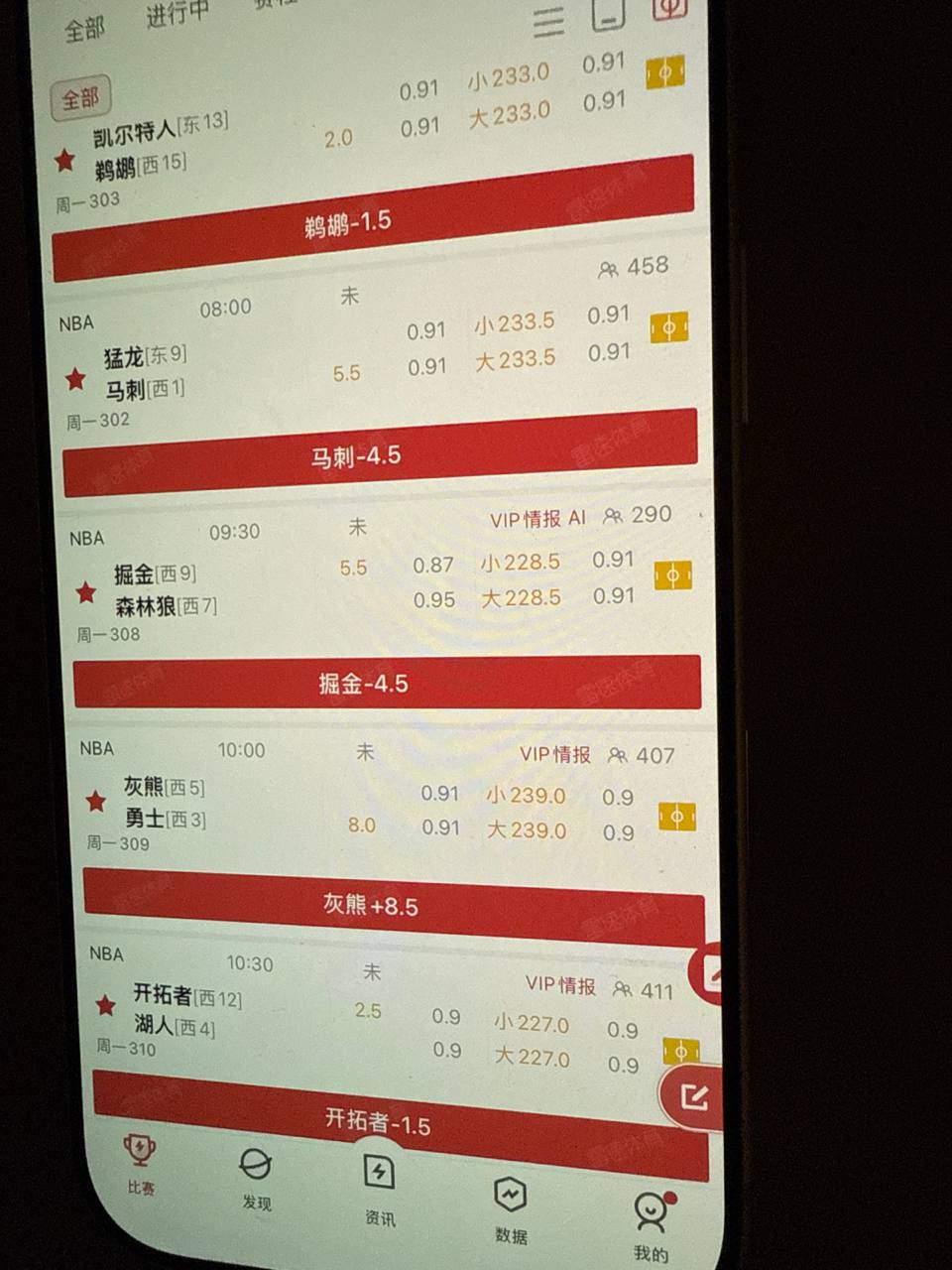Tap the 灰熊+8.5 red banner
Image resolution: width=952 pixels, height=1270 pixels.
tap(393, 905)
